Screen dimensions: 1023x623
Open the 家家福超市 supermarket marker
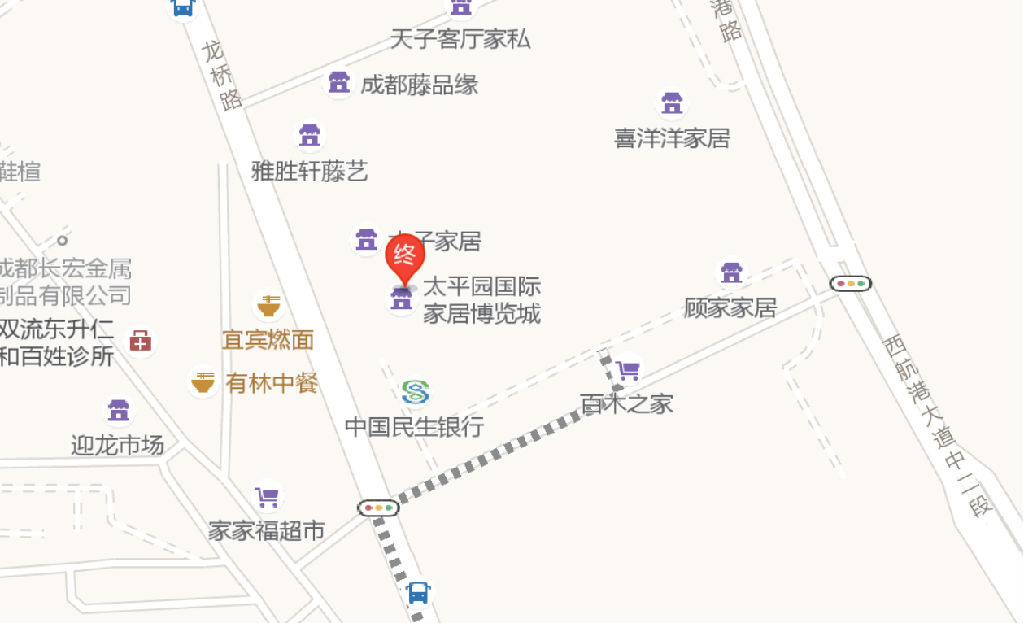[267, 497]
